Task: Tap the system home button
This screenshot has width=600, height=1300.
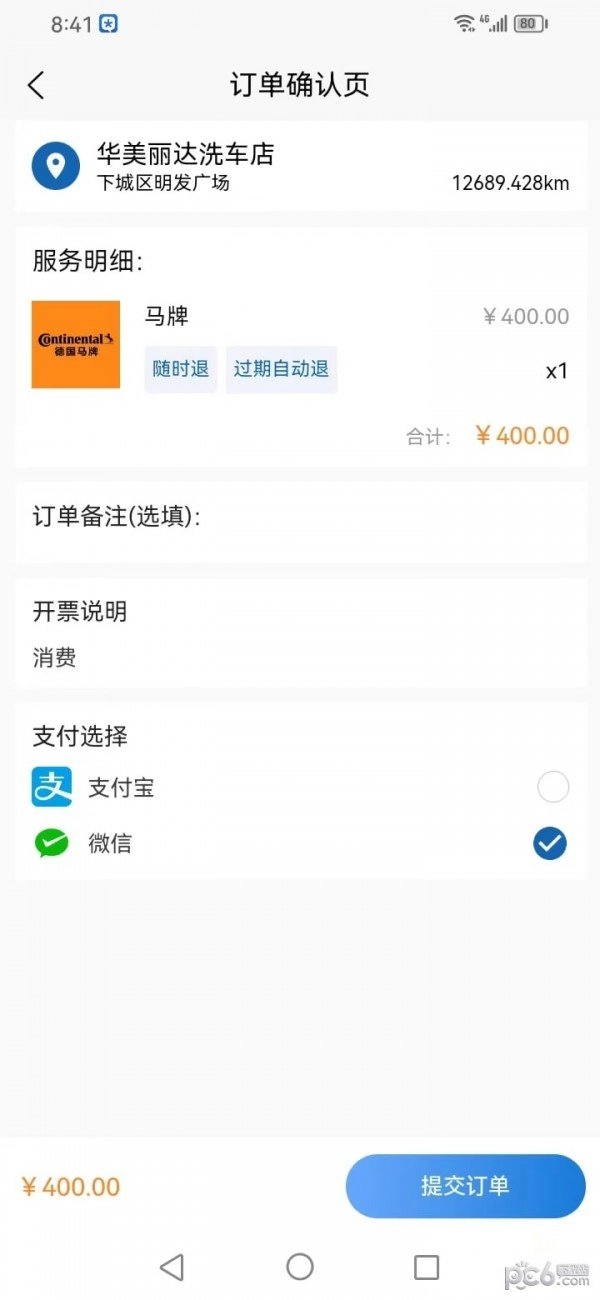Action: click(300, 1267)
